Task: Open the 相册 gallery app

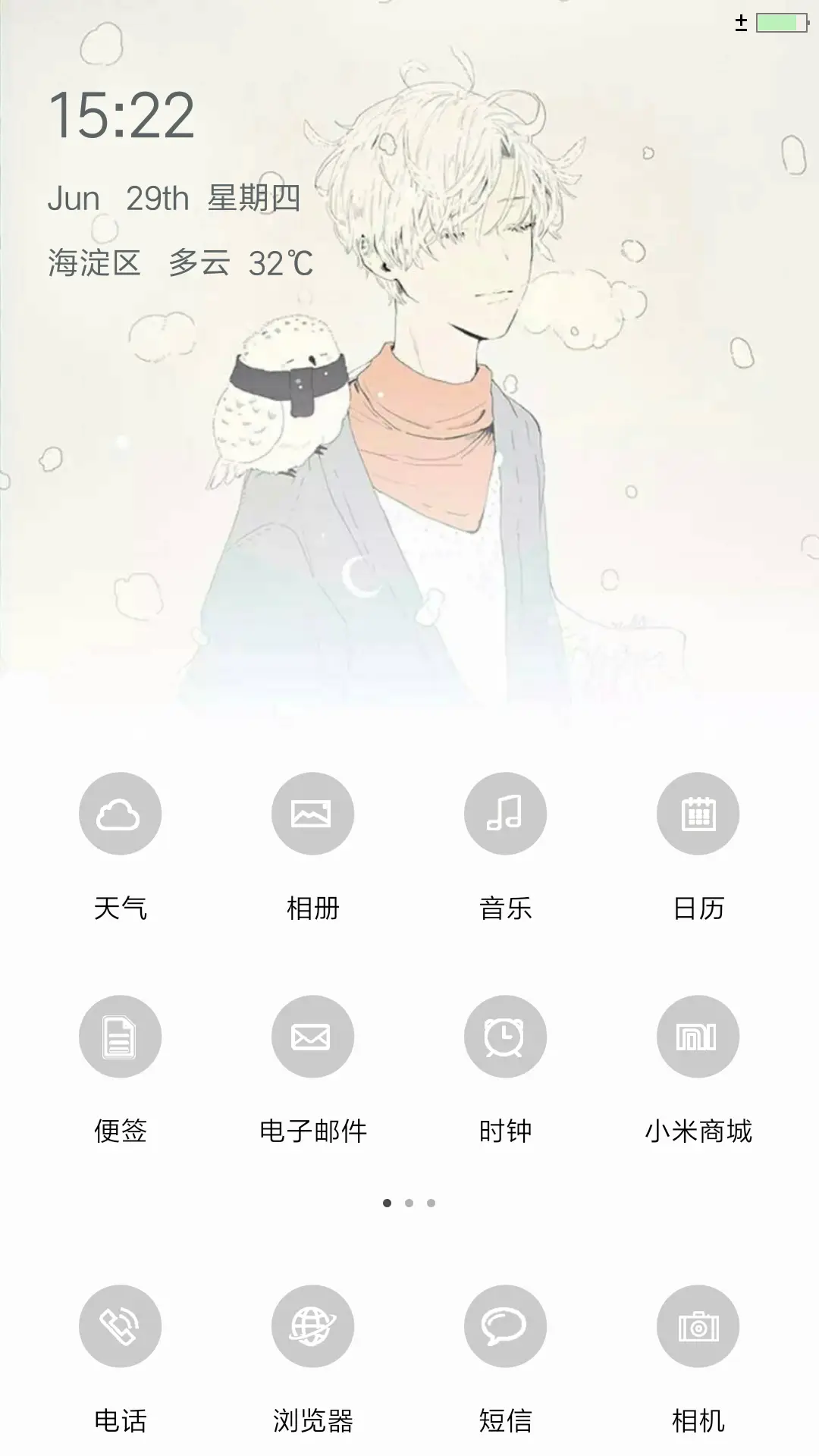Action: (312, 813)
